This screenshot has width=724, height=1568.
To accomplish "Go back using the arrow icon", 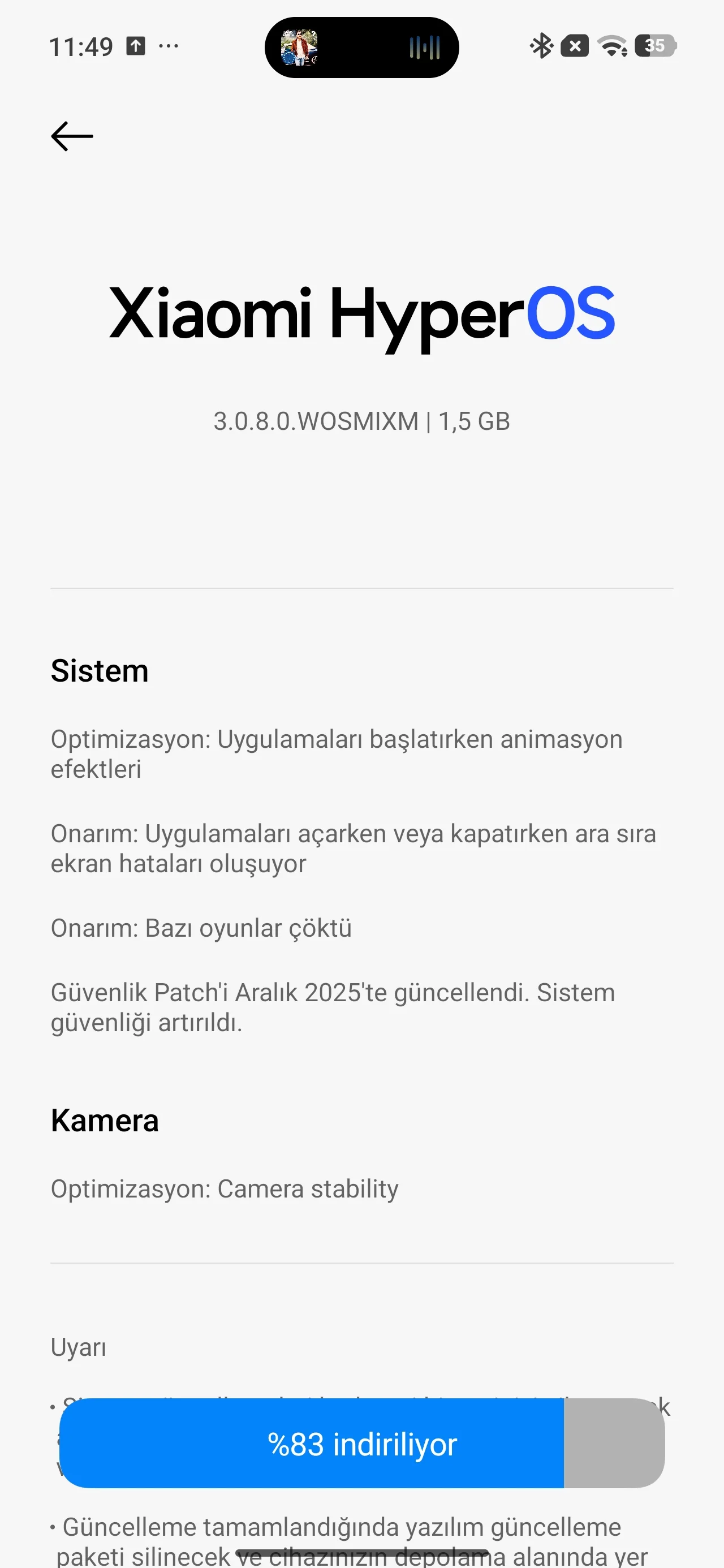I will (72, 136).
